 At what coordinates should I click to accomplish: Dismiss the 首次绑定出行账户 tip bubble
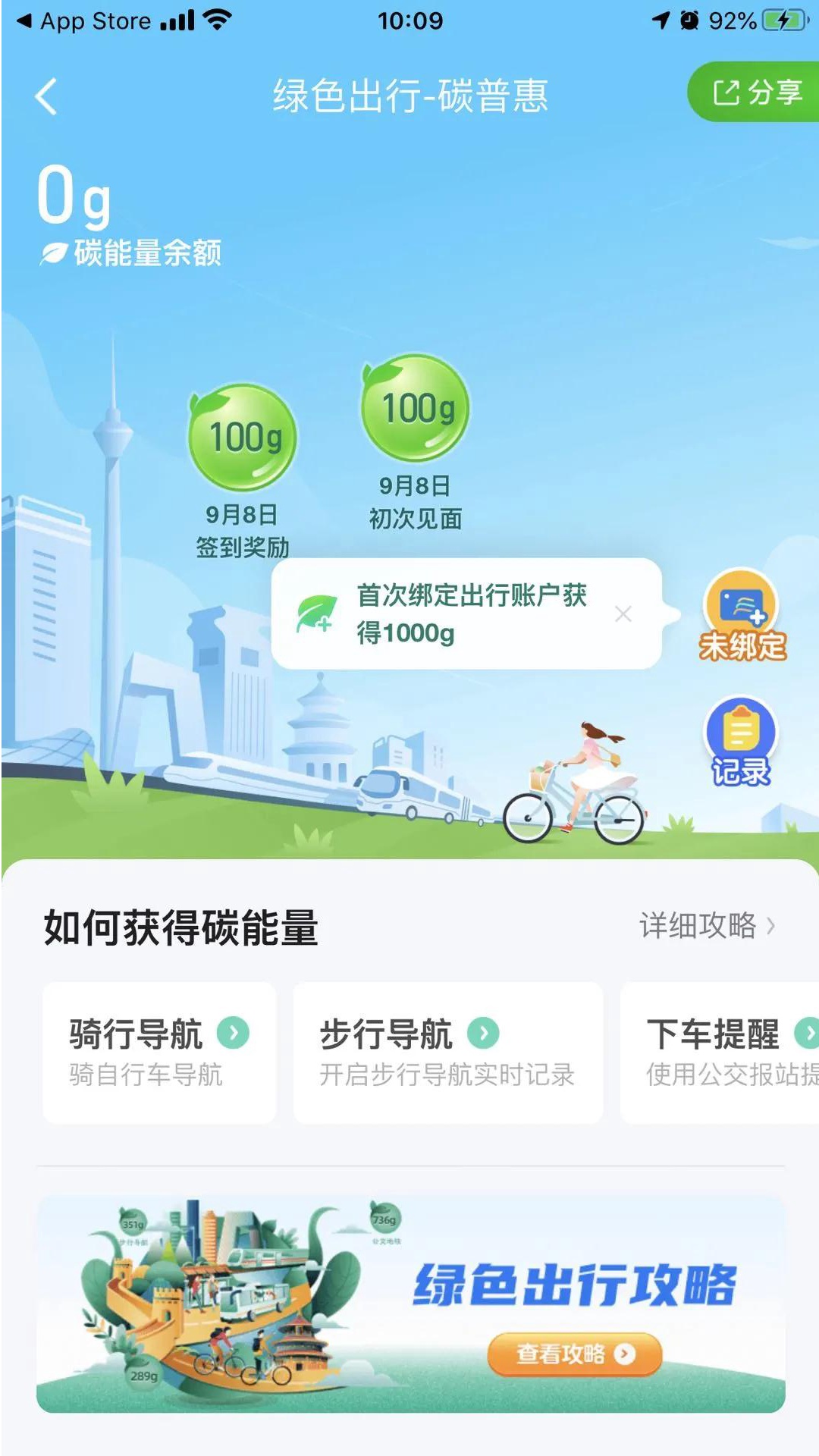(x=623, y=613)
